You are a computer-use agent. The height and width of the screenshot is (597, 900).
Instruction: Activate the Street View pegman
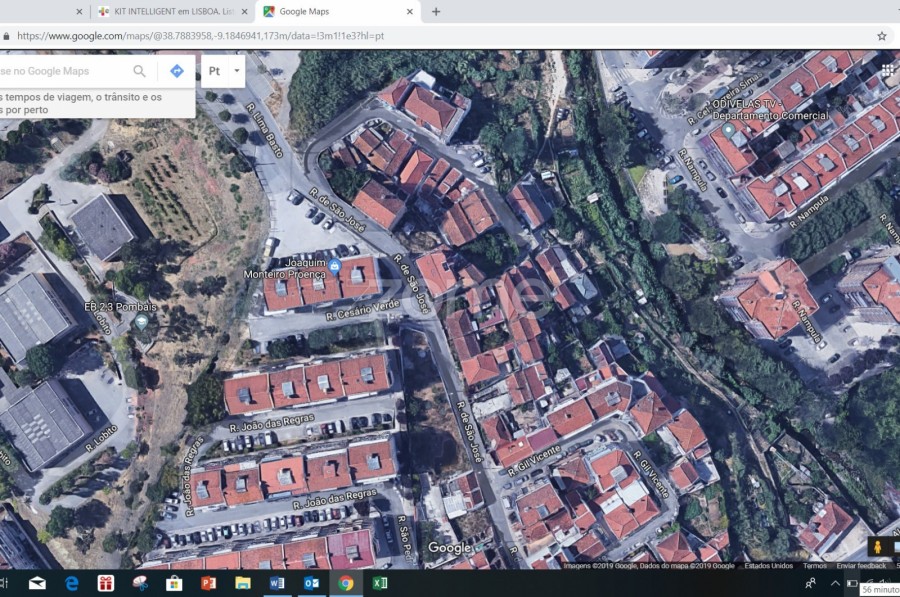point(878,547)
